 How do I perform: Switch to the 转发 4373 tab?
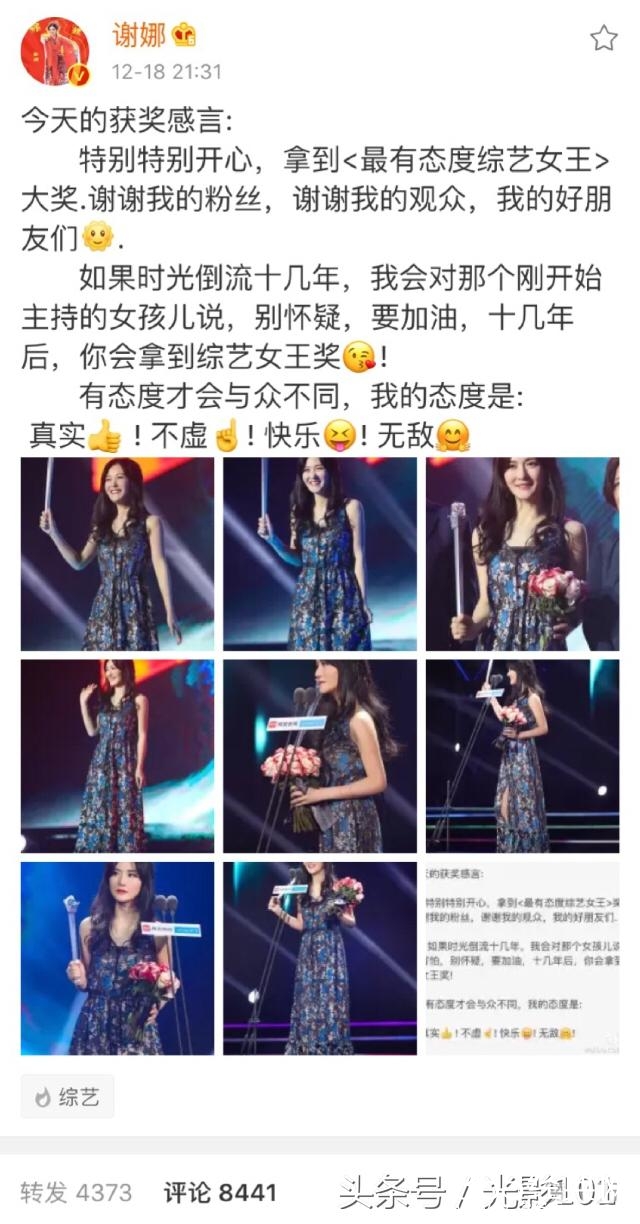76,1192
